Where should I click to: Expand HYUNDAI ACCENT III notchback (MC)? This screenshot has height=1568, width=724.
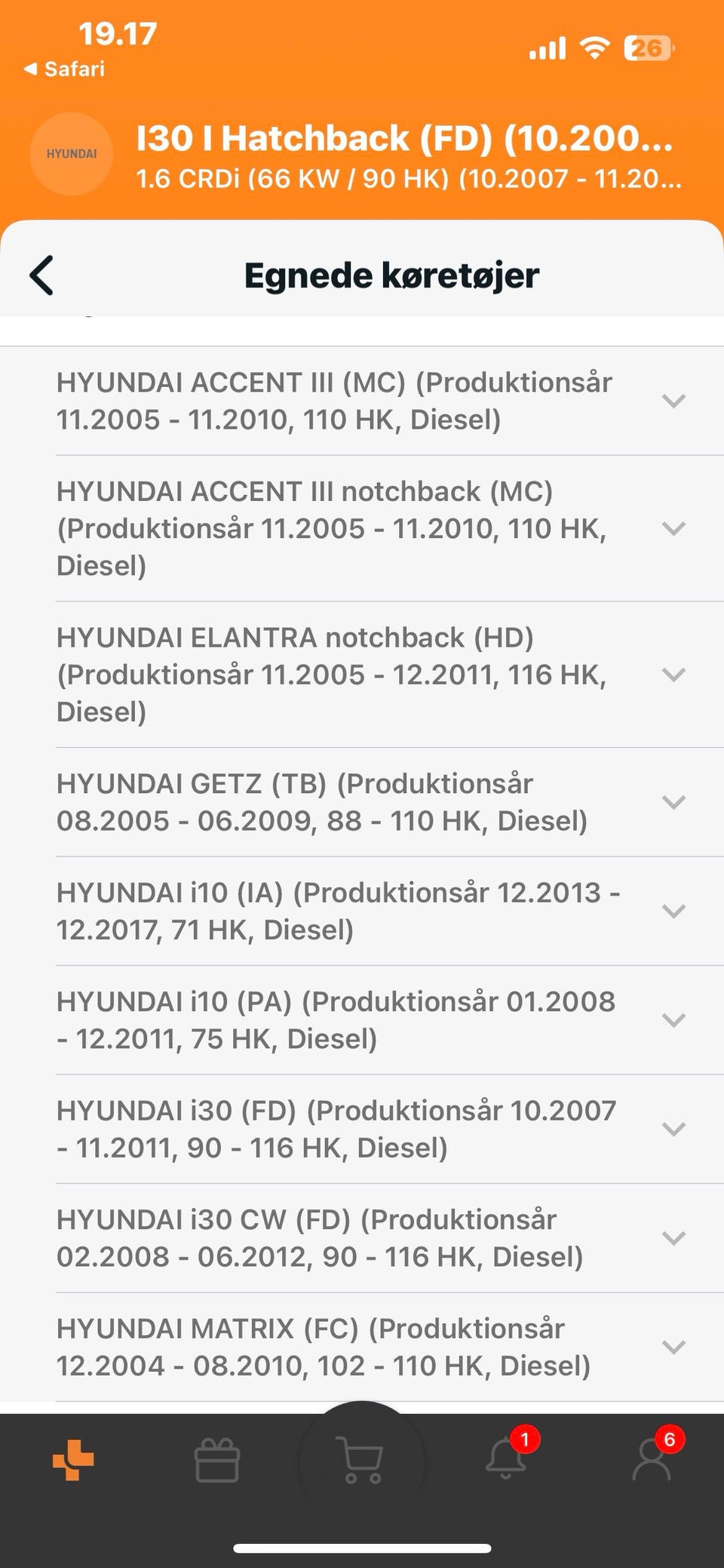coord(673,528)
